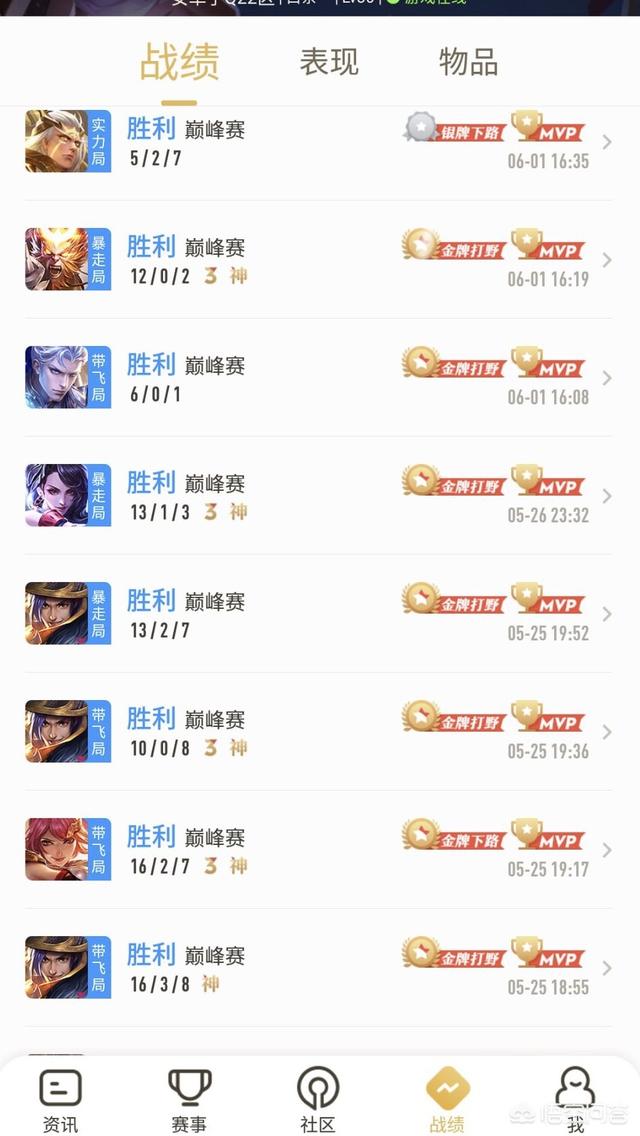Open the 12/0/2 match record
640x1136 pixels.
pos(318,260)
